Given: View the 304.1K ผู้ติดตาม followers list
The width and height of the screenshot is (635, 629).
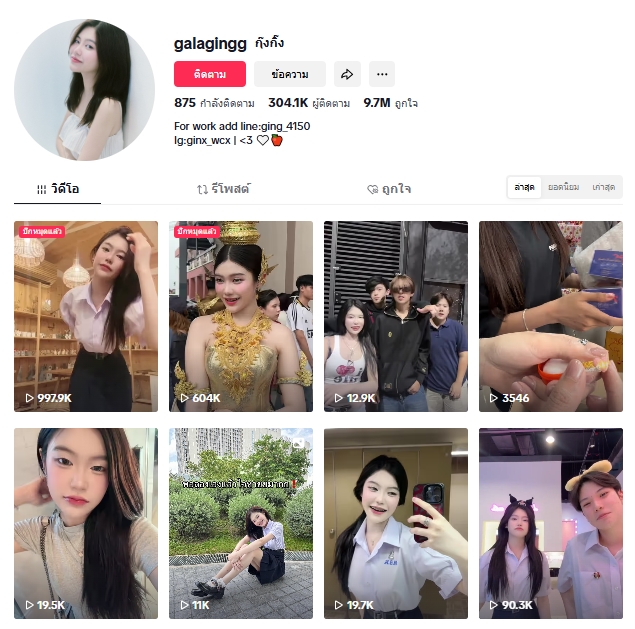Looking at the screenshot, I should pos(308,103).
